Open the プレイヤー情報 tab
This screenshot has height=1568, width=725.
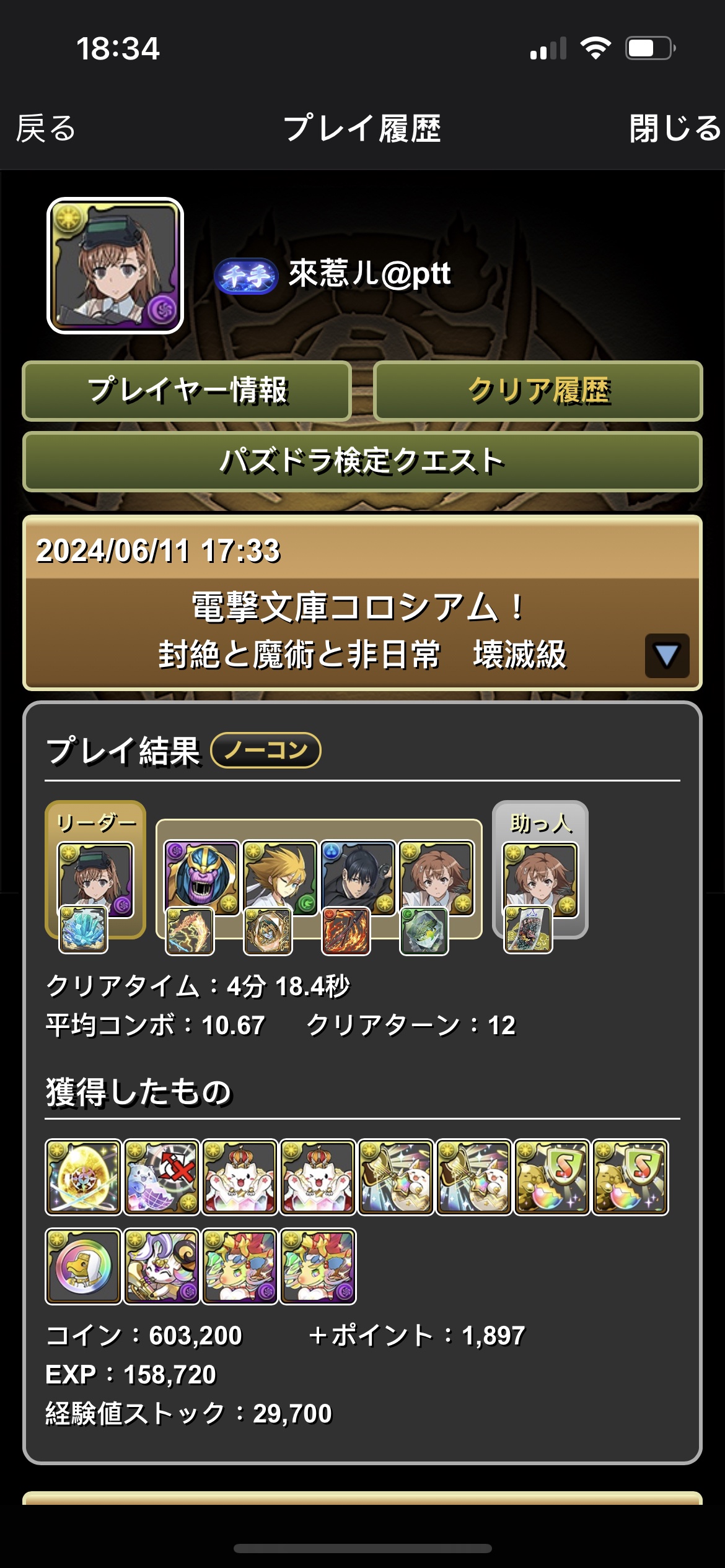click(x=187, y=391)
